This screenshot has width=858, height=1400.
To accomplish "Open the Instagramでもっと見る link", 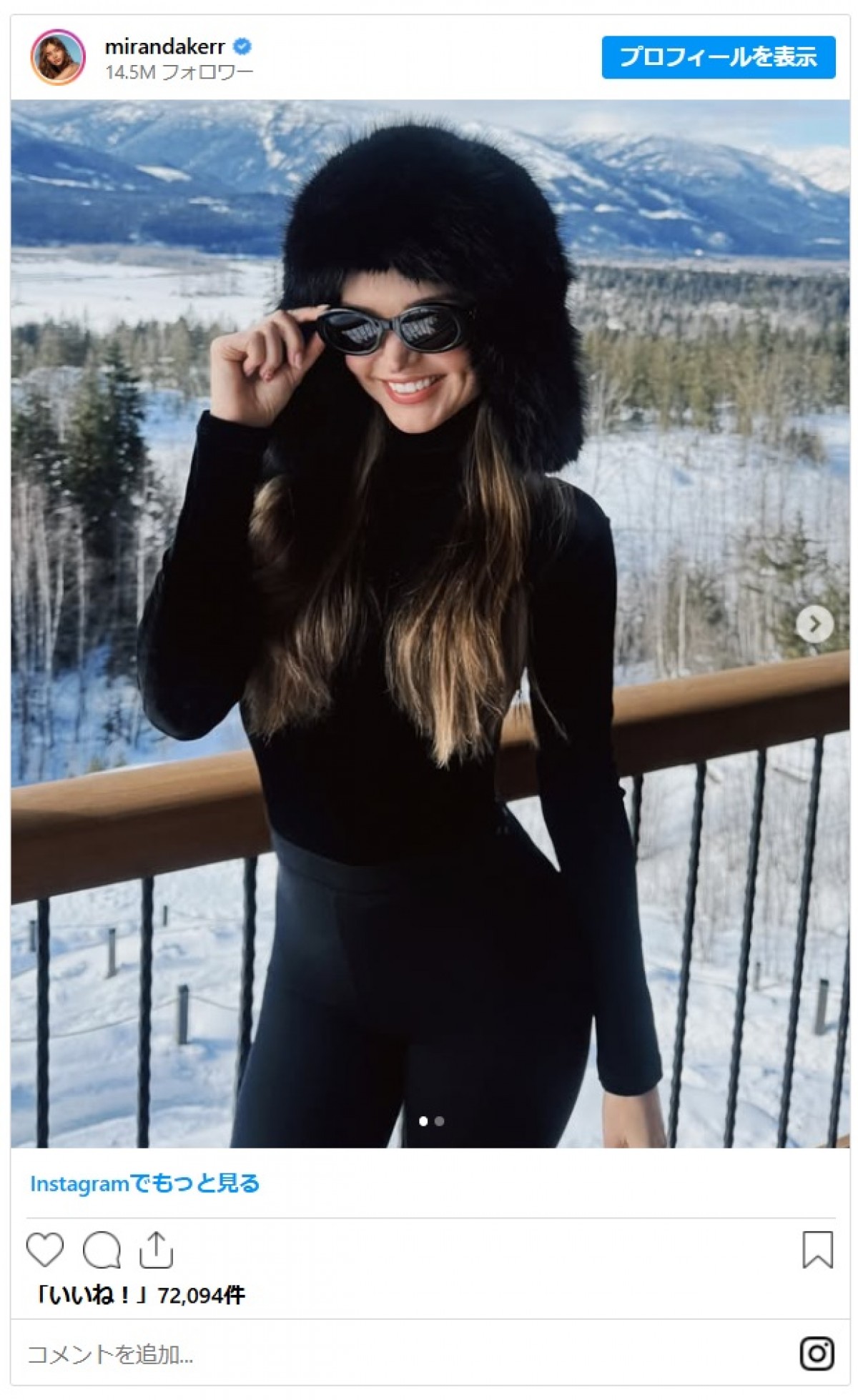I will pos(144,1184).
